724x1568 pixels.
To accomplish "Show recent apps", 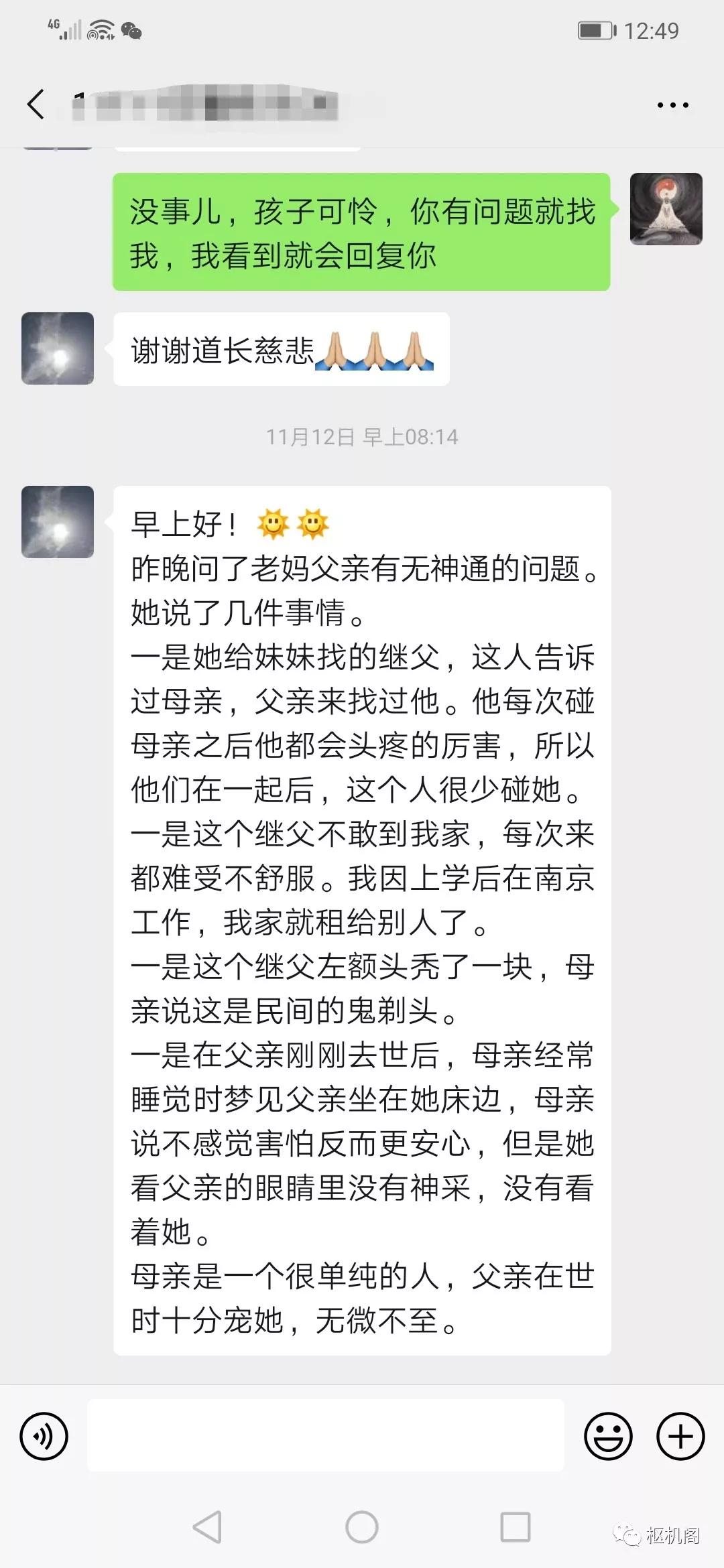I will tap(516, 1527).
